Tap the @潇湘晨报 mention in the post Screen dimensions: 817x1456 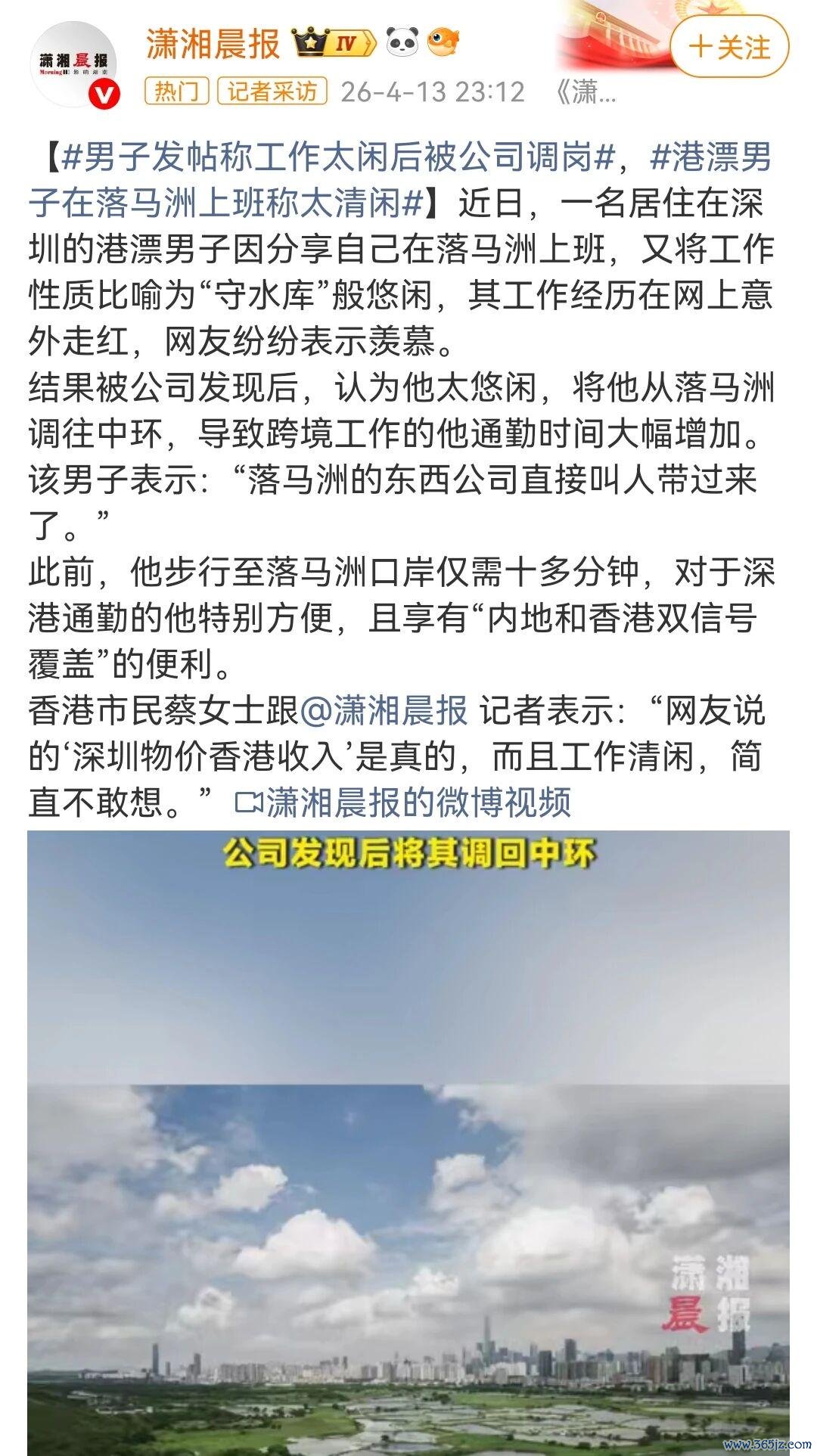[x=384, y=711]
